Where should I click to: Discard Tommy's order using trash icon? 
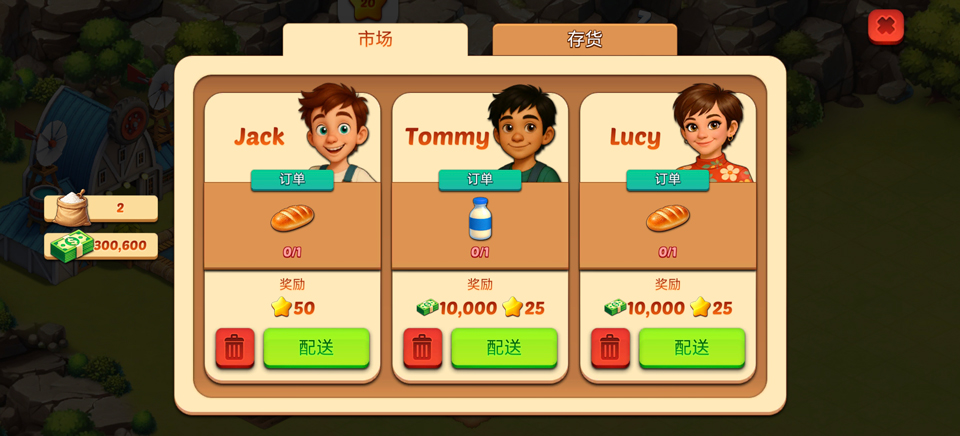(422, 347)
